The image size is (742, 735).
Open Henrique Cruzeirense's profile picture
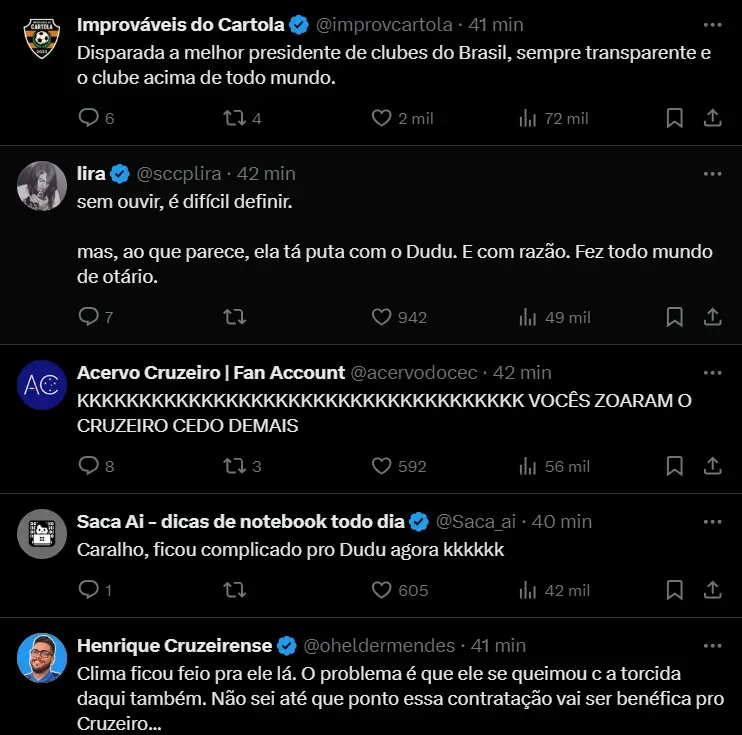pyautogui.click(x=42, y=659)
